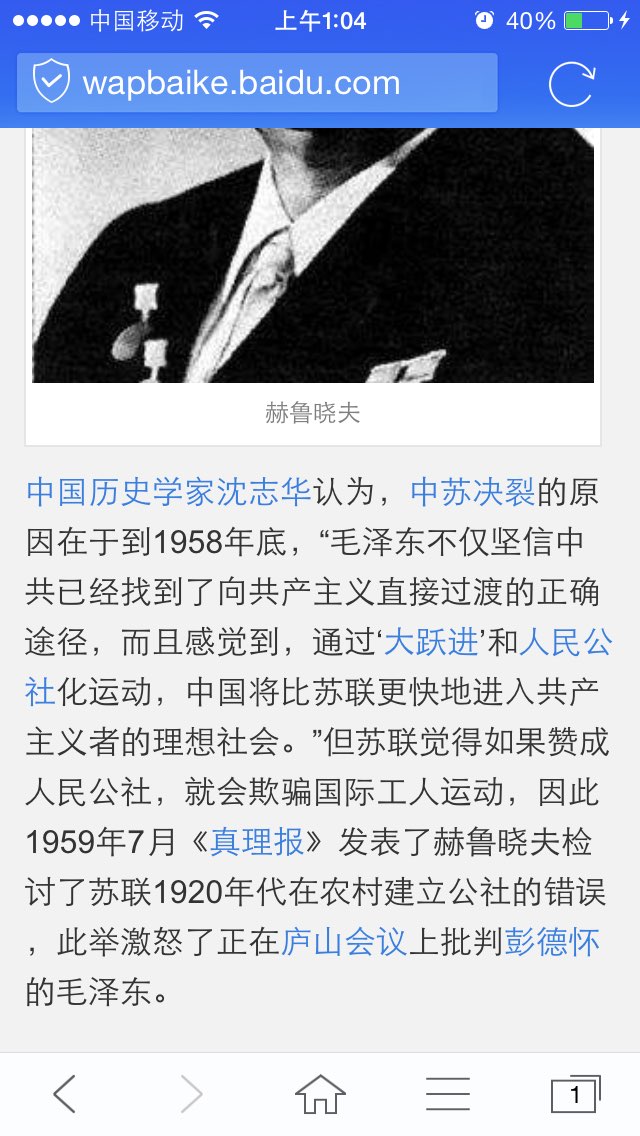The image size is (640, 1136).
Task: View the 赫鲁晓夫 photo
Action: [x=313, y=255]
